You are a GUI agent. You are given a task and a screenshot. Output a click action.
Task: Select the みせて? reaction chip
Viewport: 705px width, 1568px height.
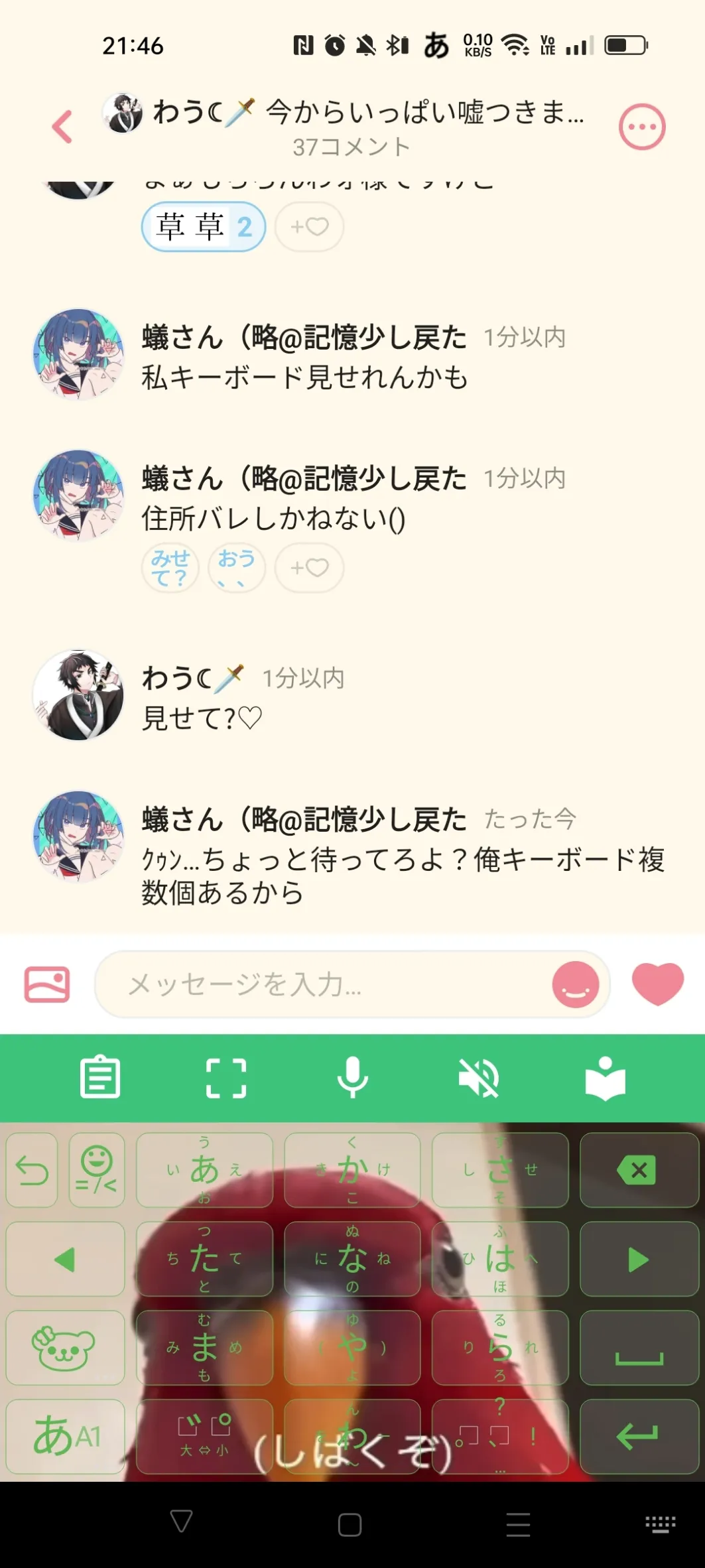point(170,568)
